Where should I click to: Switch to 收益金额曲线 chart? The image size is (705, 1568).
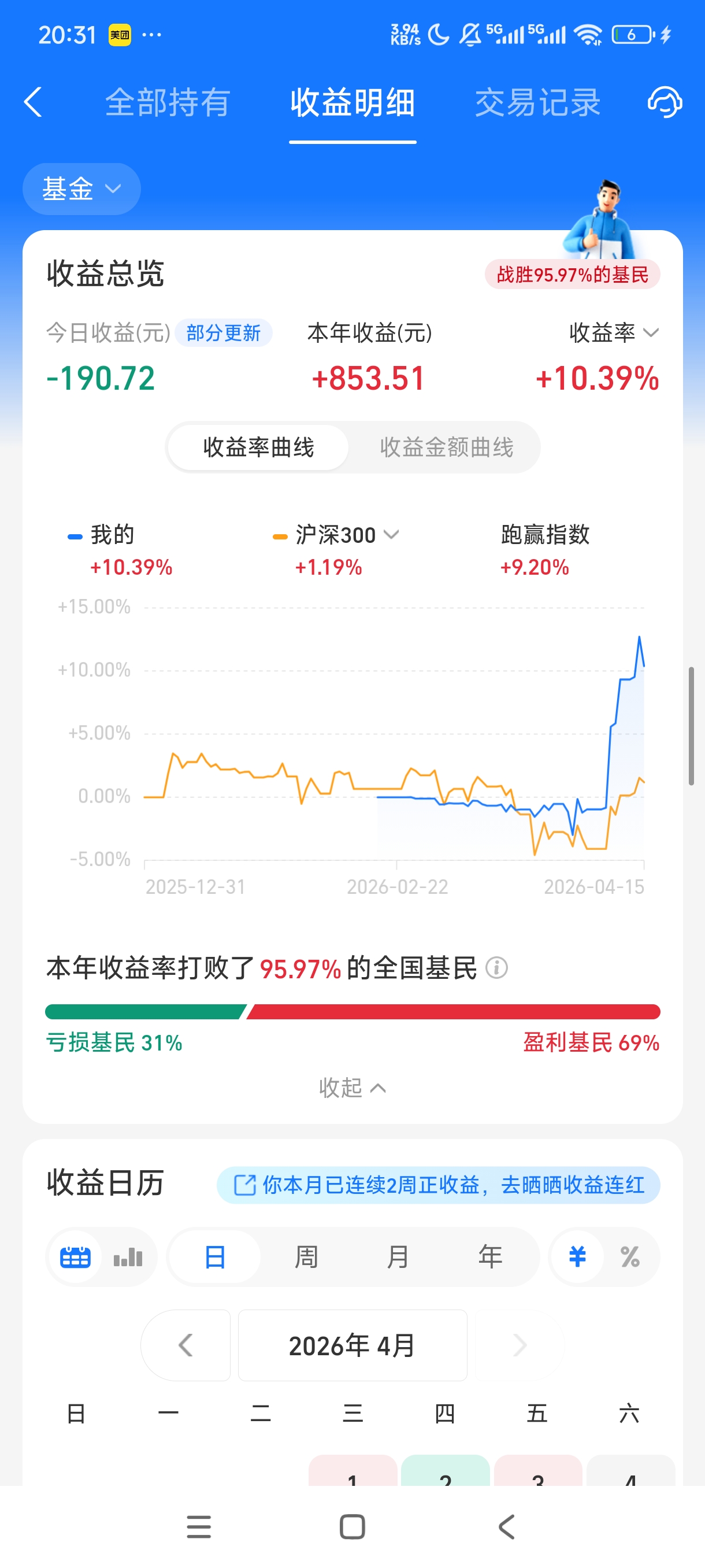pyautogui.click(x=447, y=448)
